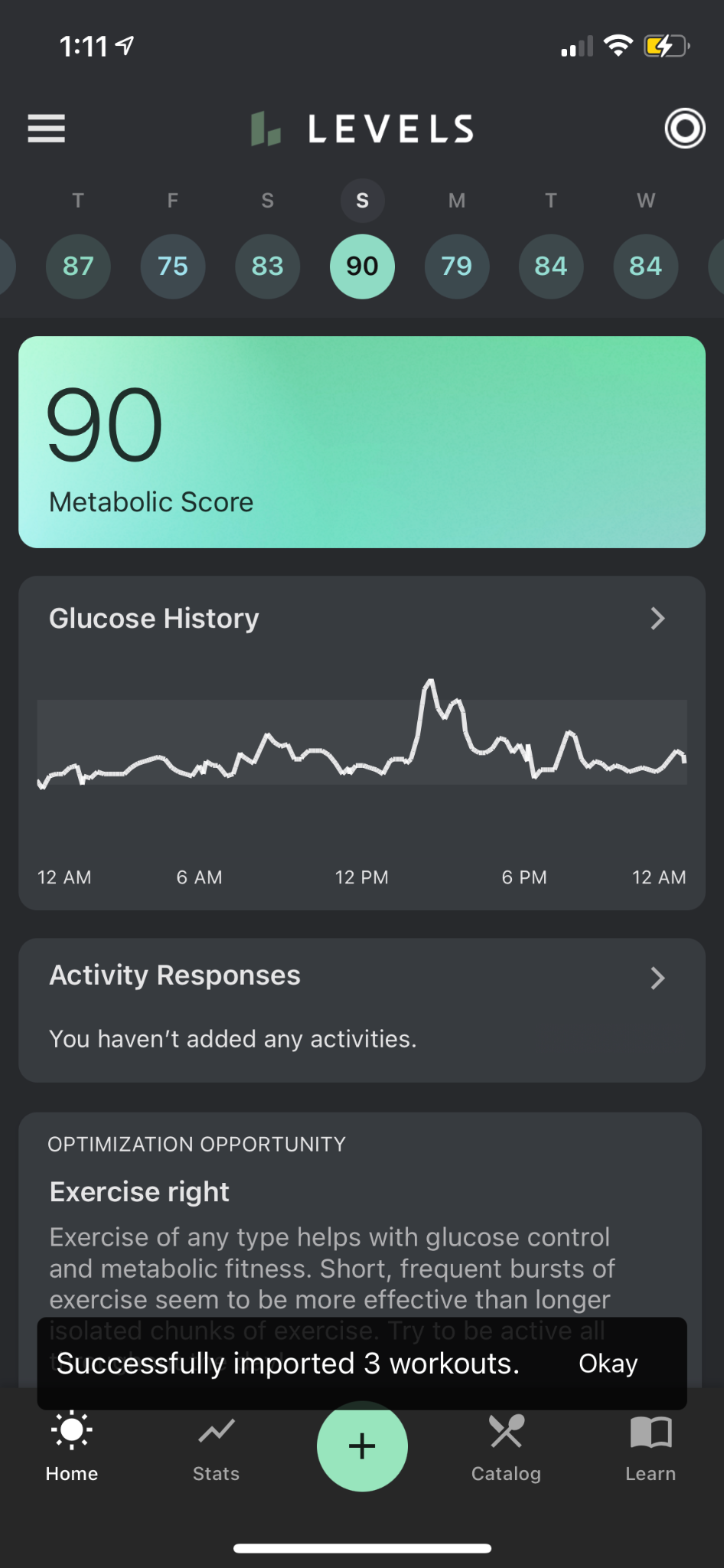Select Monday's score of 79

coord(457,266)
